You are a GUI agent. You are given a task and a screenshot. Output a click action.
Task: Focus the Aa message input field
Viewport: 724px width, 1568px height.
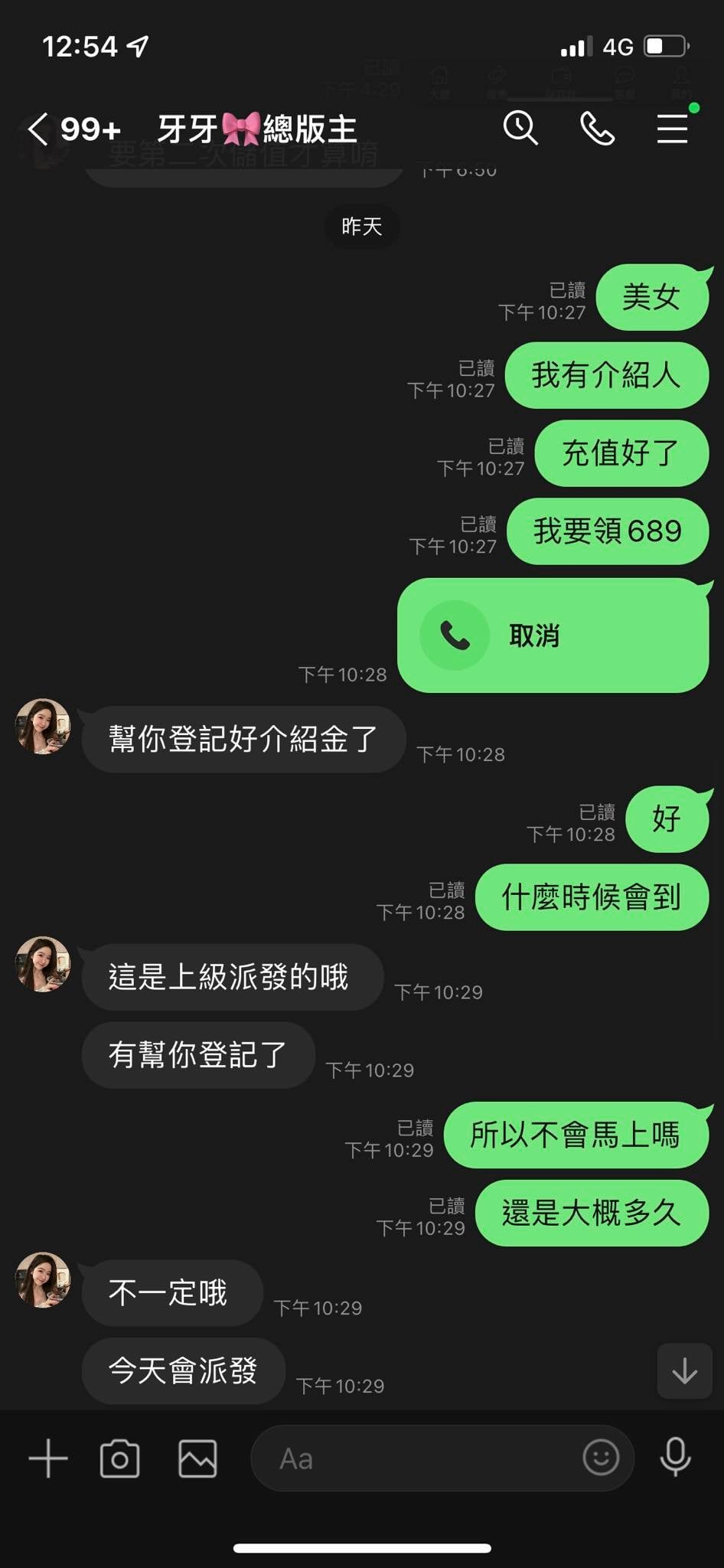click(413, 1459)
